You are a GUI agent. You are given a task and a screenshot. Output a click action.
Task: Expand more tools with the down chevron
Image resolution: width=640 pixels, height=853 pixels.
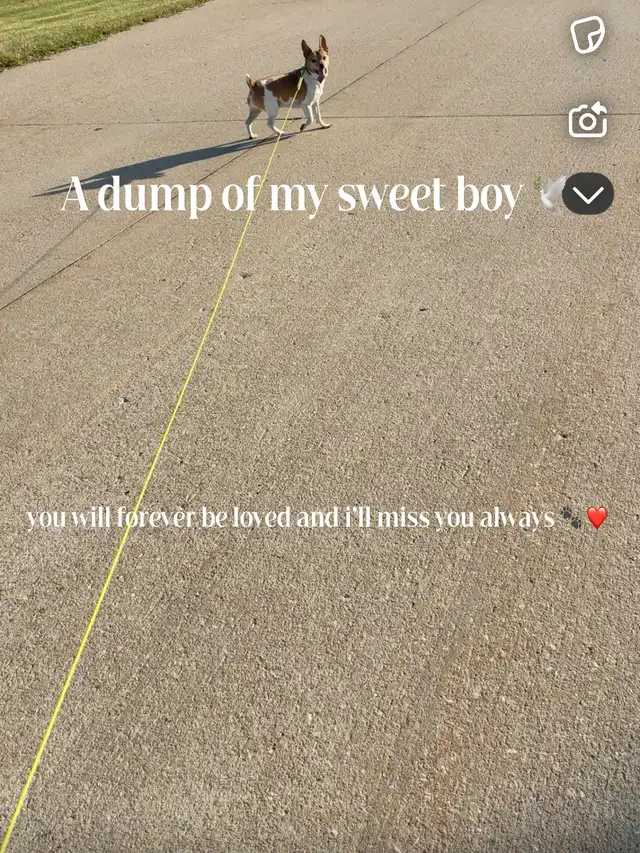pos(588,194)
